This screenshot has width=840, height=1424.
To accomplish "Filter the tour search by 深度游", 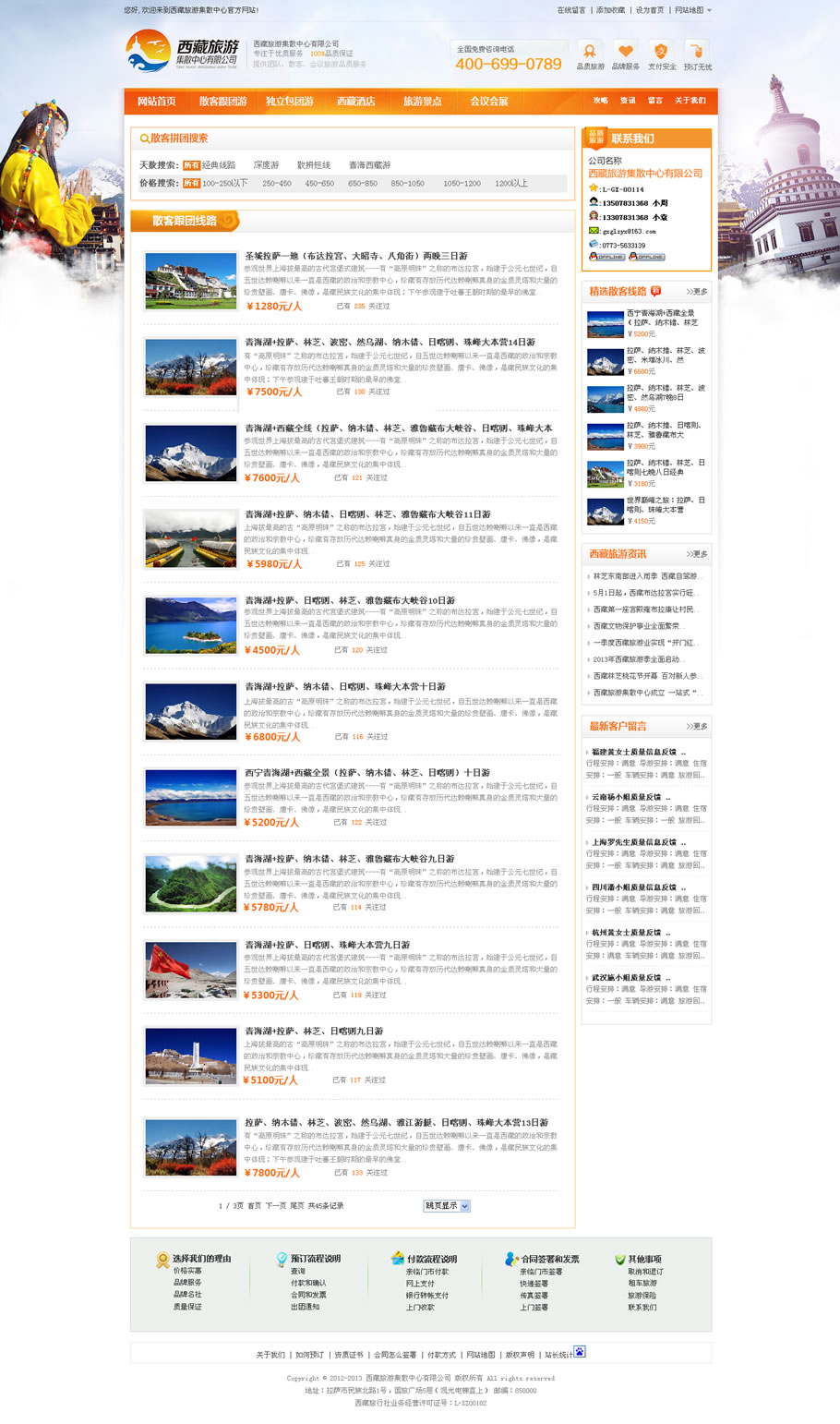I will click(x=266, y=165).
